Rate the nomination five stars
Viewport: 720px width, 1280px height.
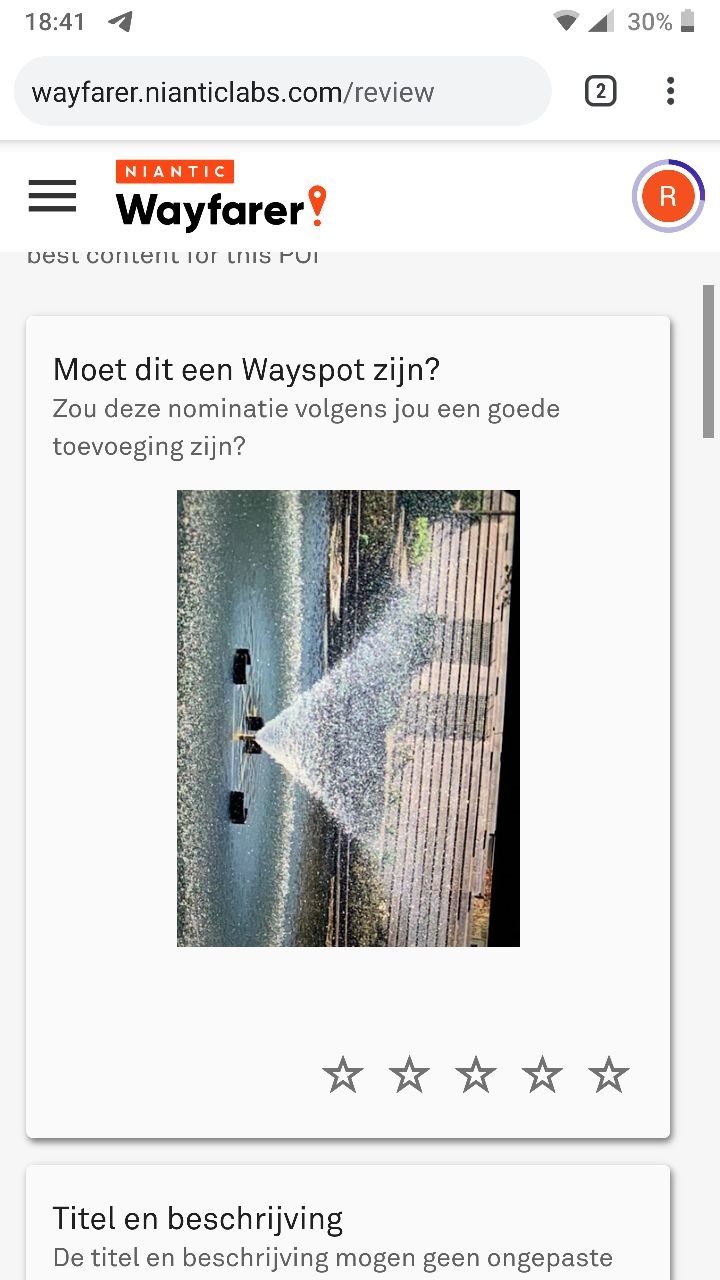click(608, 1076)
